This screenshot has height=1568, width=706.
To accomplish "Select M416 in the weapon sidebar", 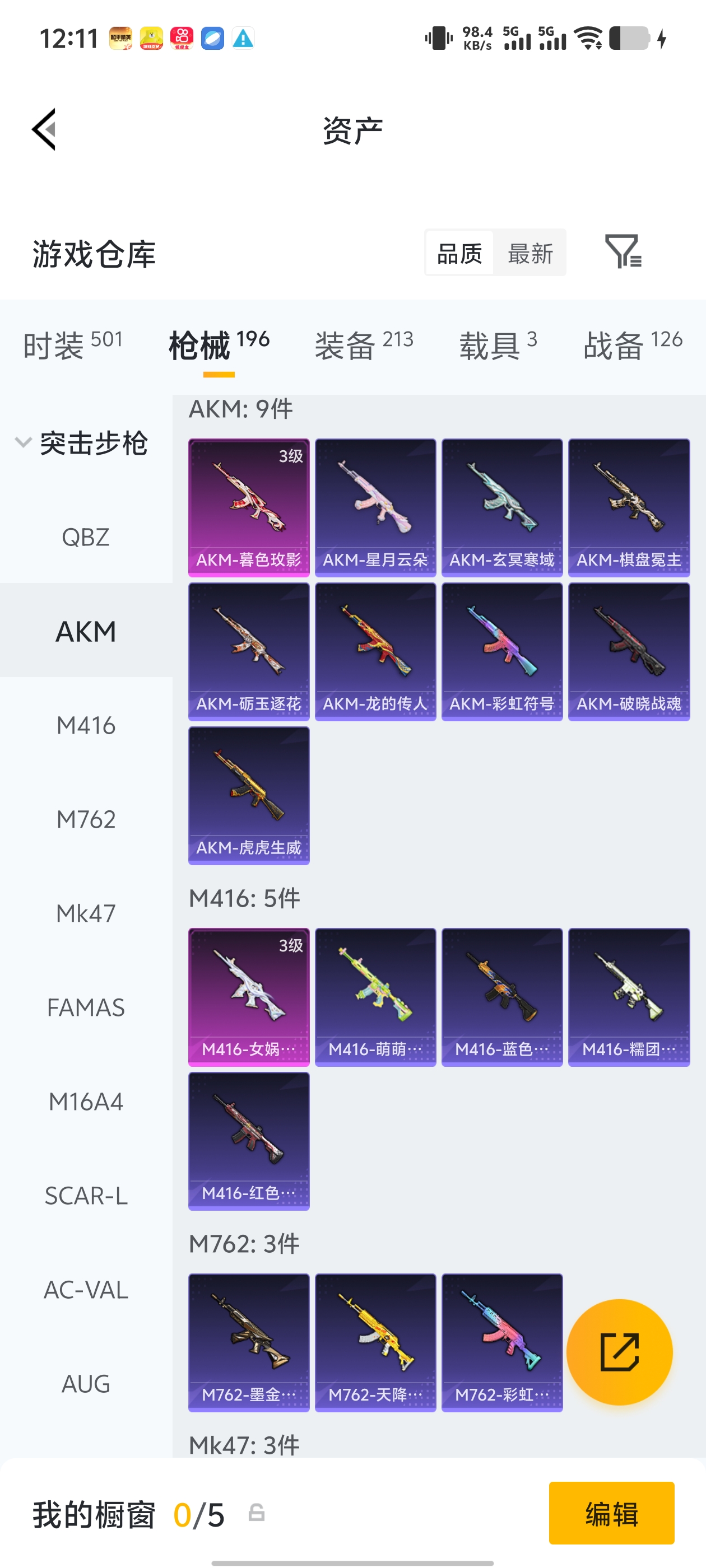I will [86, 725].
